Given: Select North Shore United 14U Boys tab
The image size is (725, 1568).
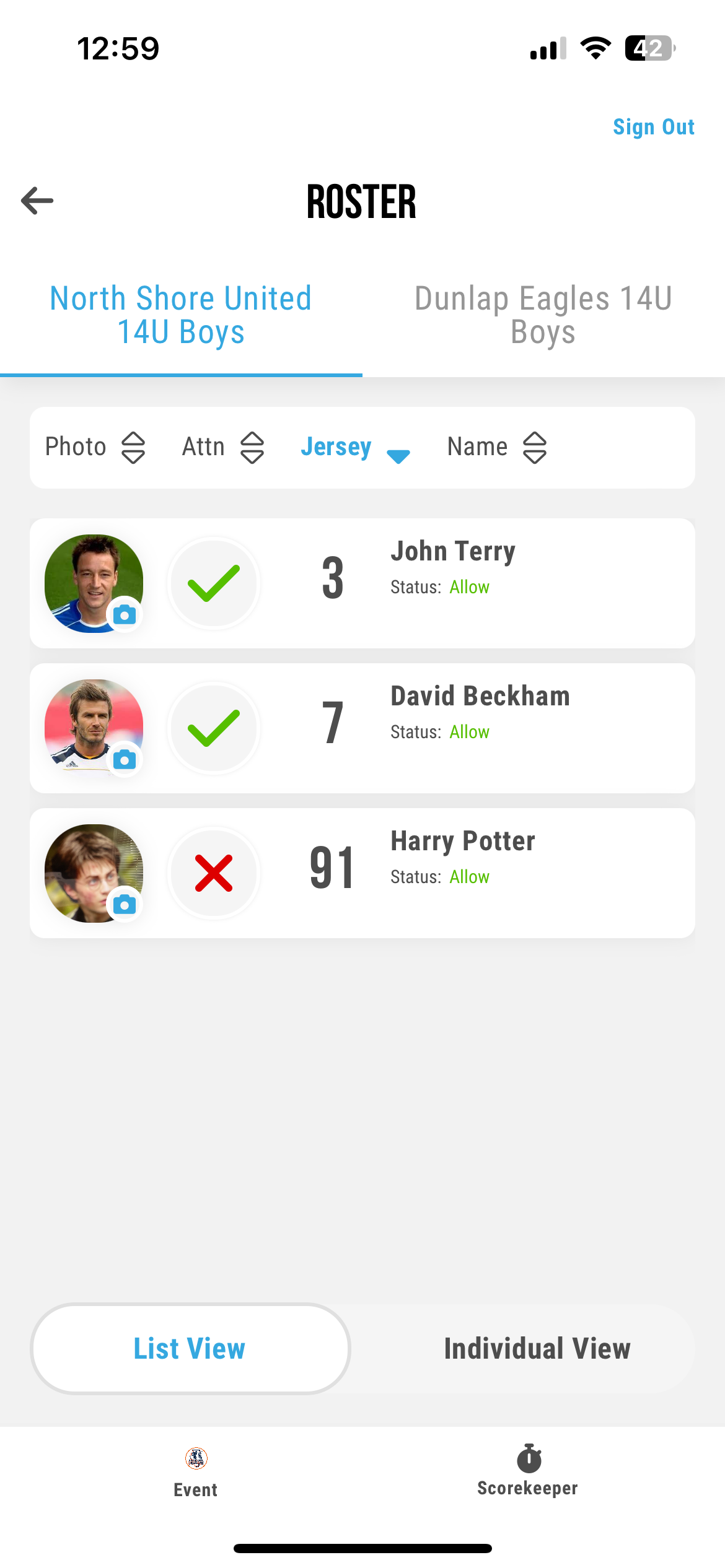Looking at the screenshot, I should [180, 315].
